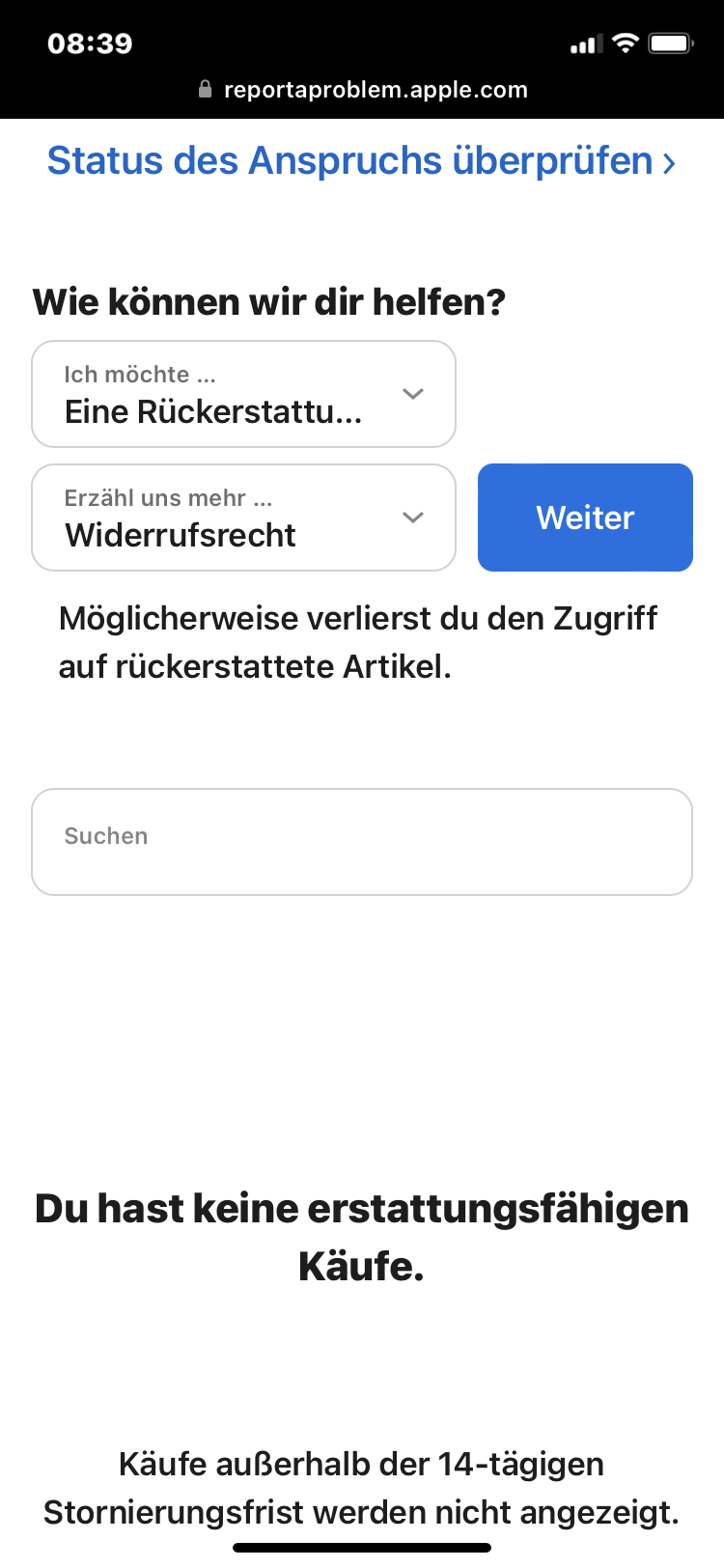Expand the Ich möchte dropdown
Screen dimensions: 724x1568
point(243,394)
